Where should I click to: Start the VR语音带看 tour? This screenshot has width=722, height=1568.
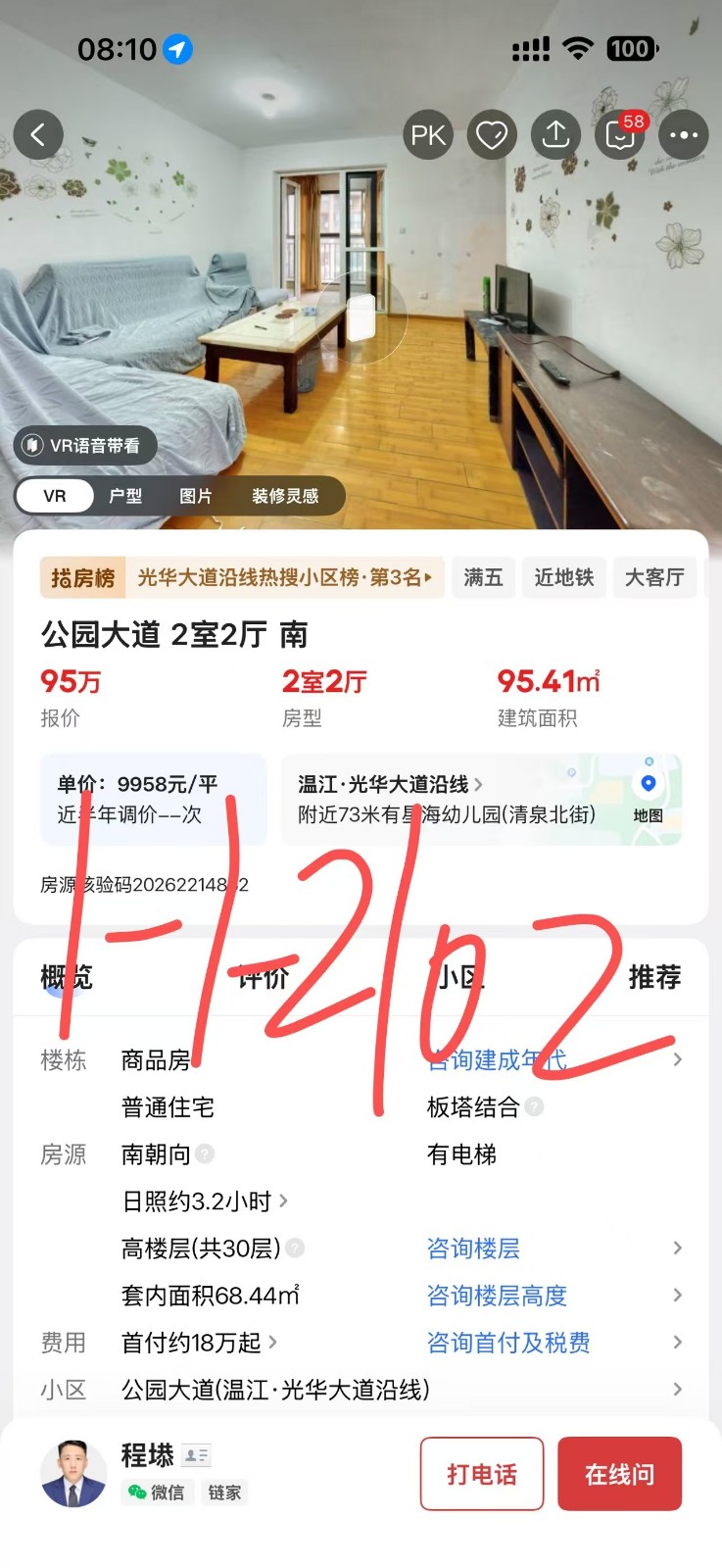(x=84, y=445)
